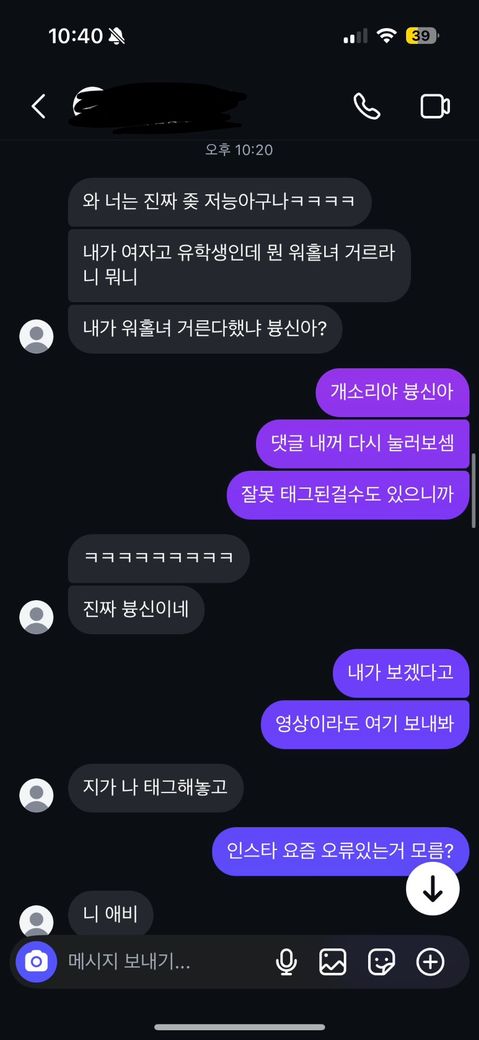
Task: Open camera from message bar
Action: 36,961
